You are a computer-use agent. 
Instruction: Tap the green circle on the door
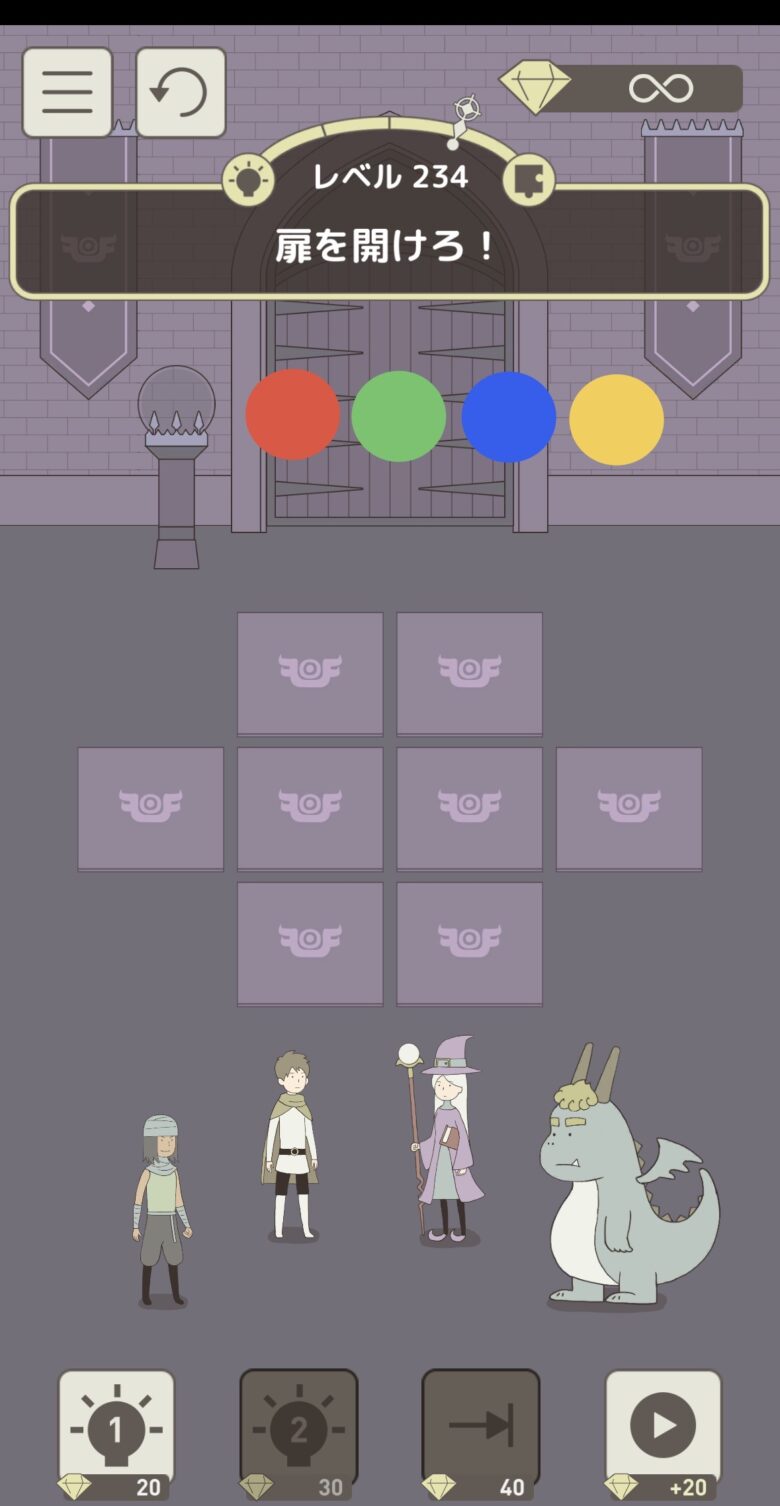[x=398, y=416]
